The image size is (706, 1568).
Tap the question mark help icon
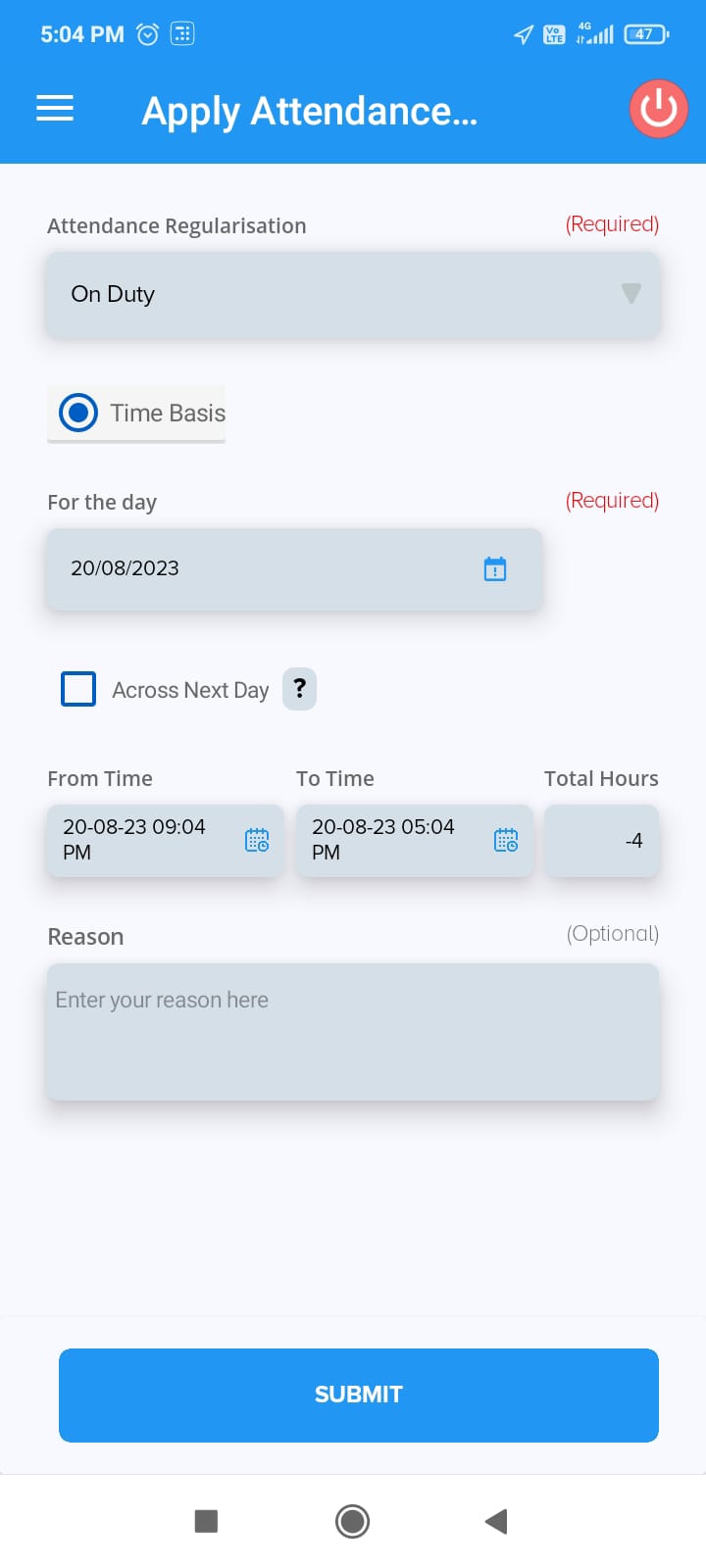299,688
